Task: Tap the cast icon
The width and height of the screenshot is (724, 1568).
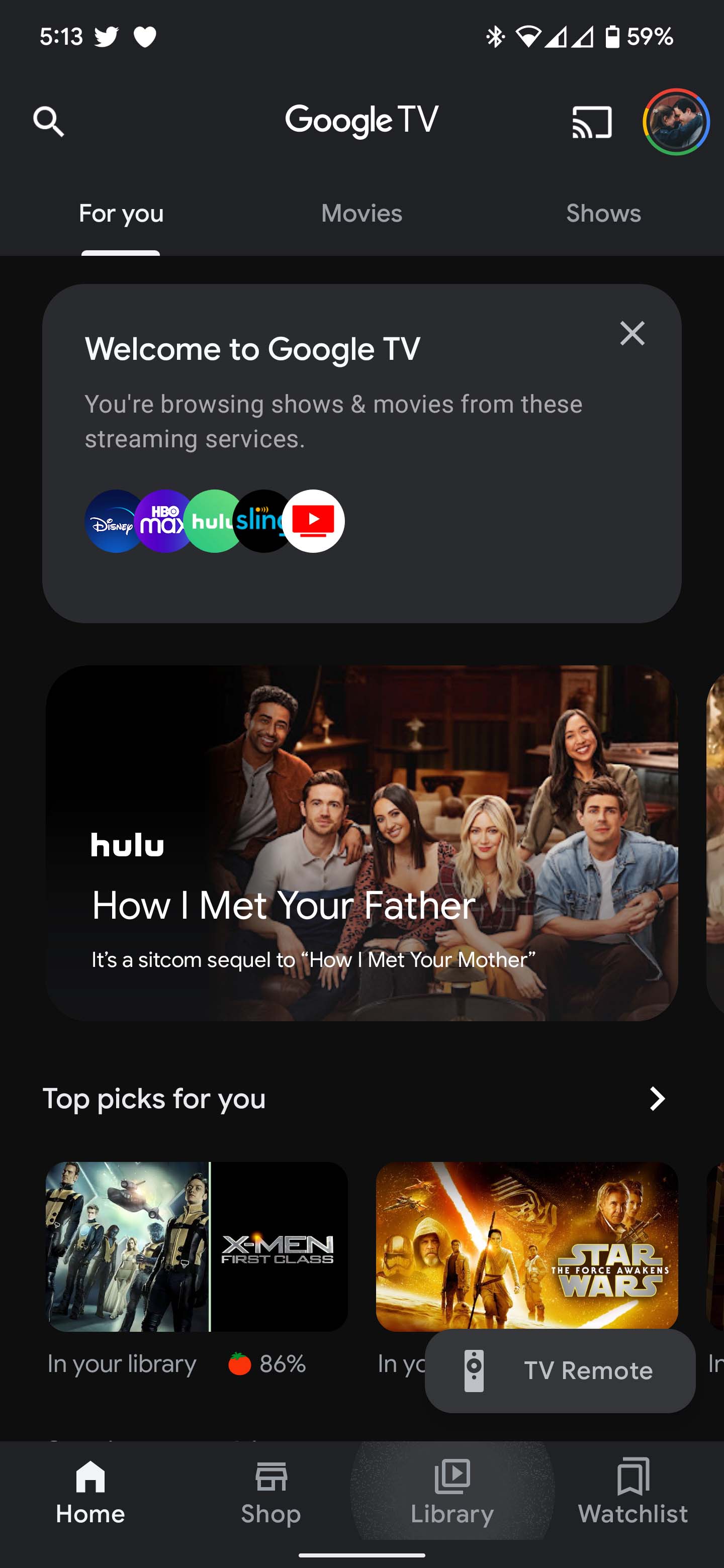Action: tap(591, 122)
